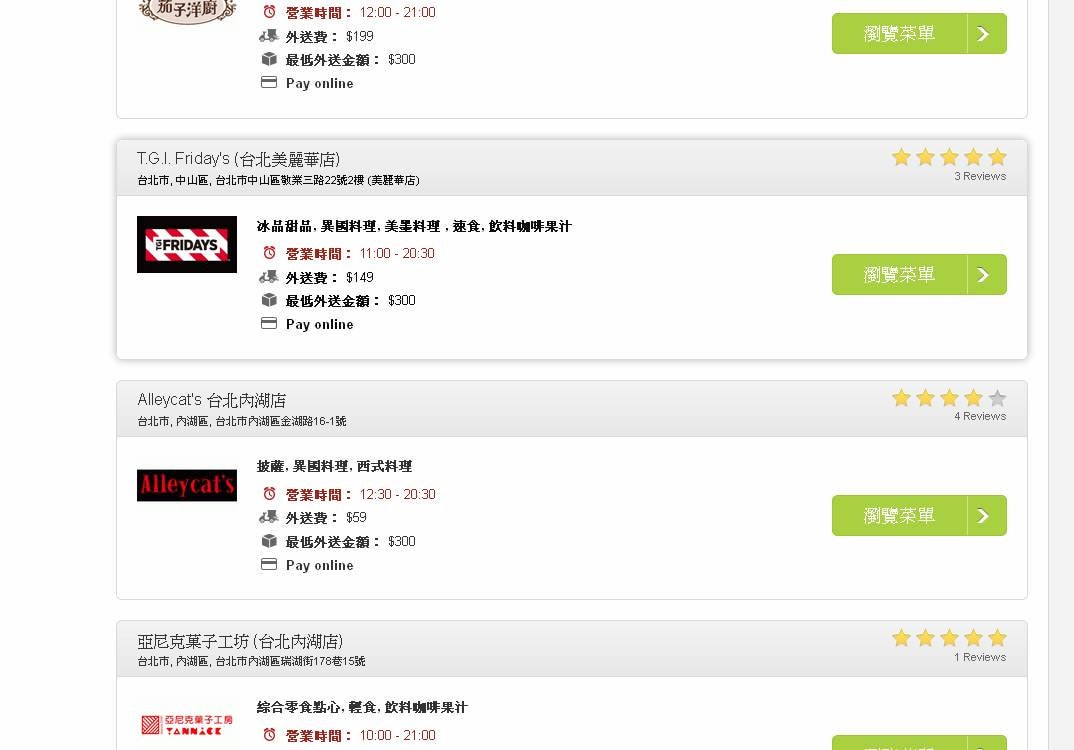The height and width of the screenshot is (750, 1074).
Task: View the 4 Reviews for Alleycat's
Action: pyautogui.click(x=979, y=416)
